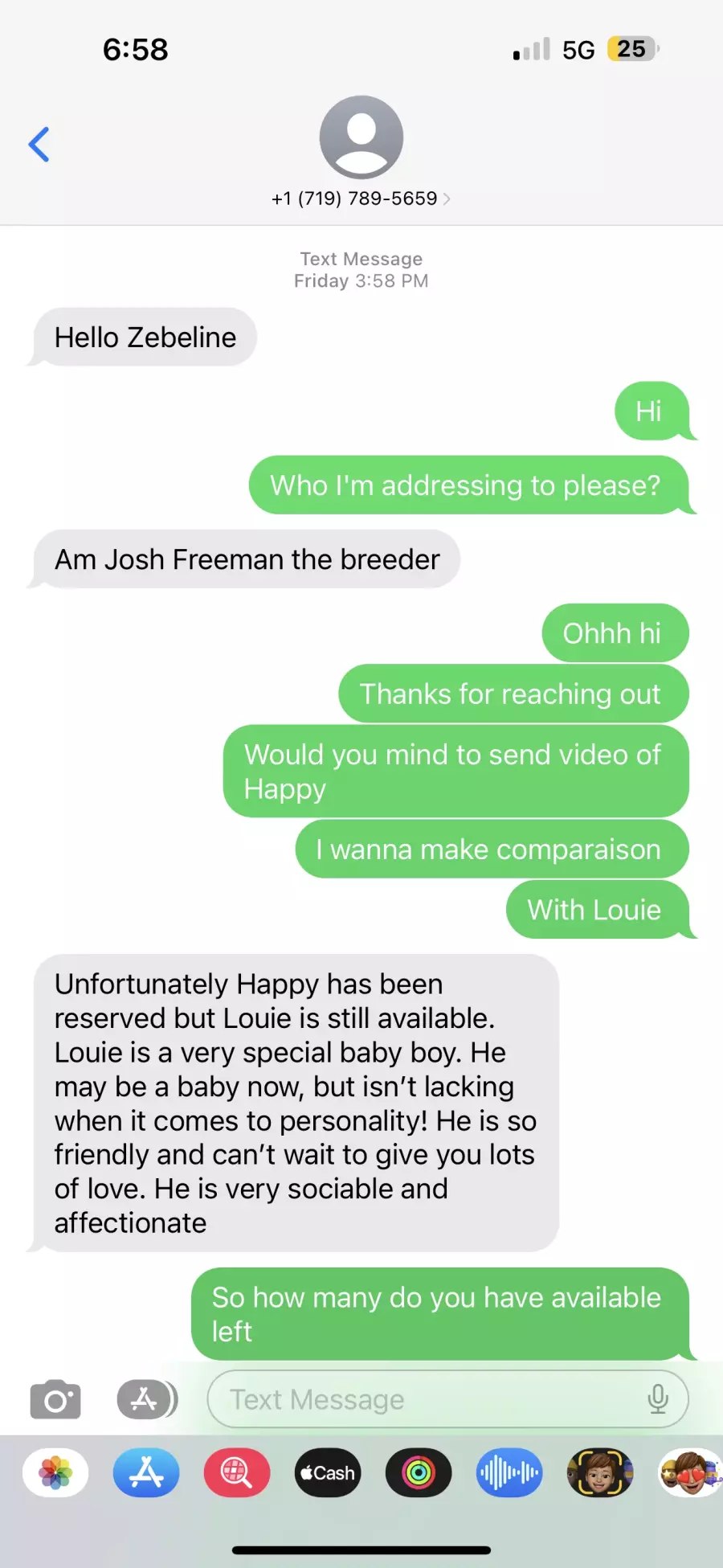Open Memoji stickers at the strip's end
The image size is (723, 1568).
690,1472
